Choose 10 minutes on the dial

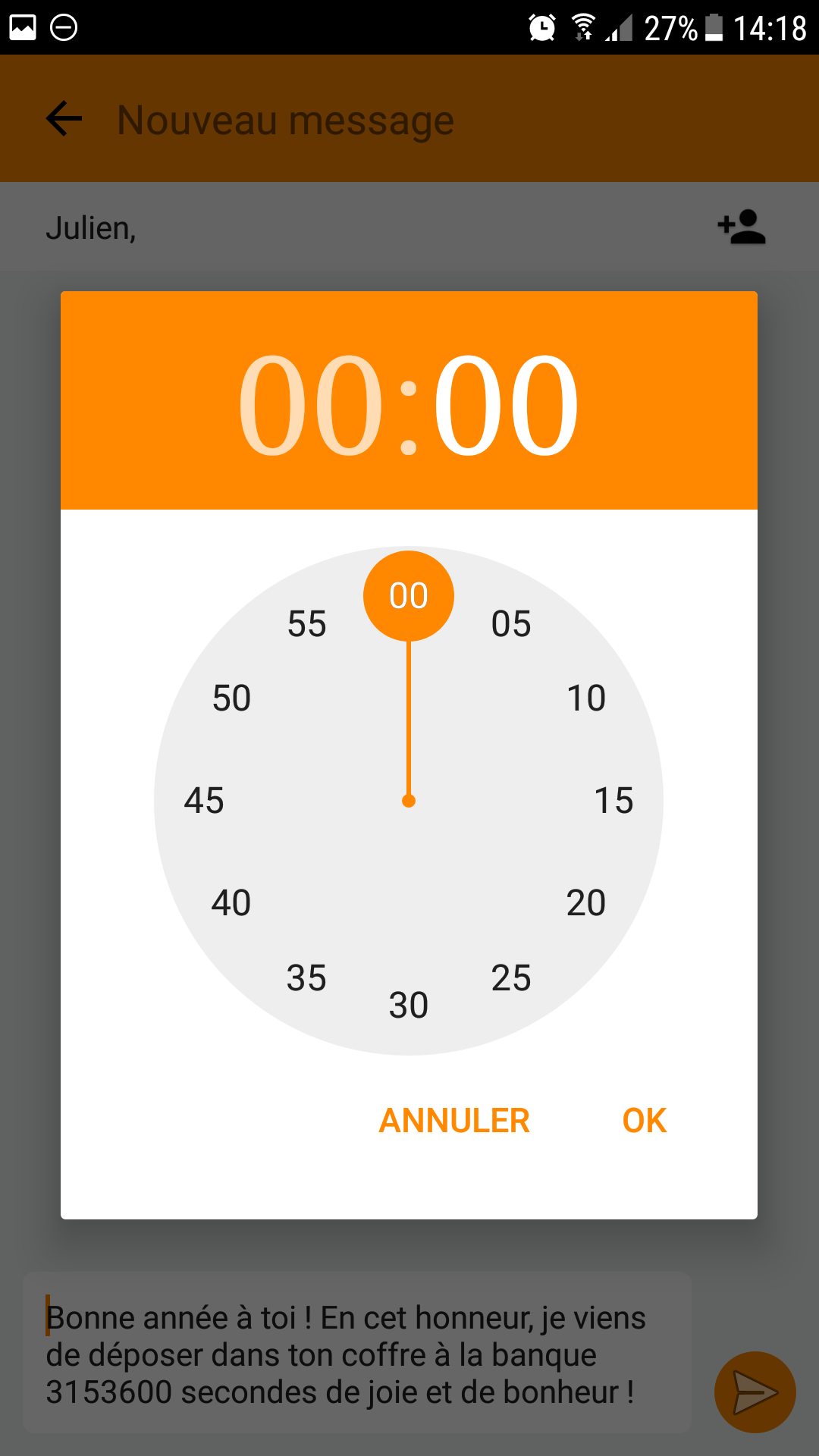coord(586,698)
